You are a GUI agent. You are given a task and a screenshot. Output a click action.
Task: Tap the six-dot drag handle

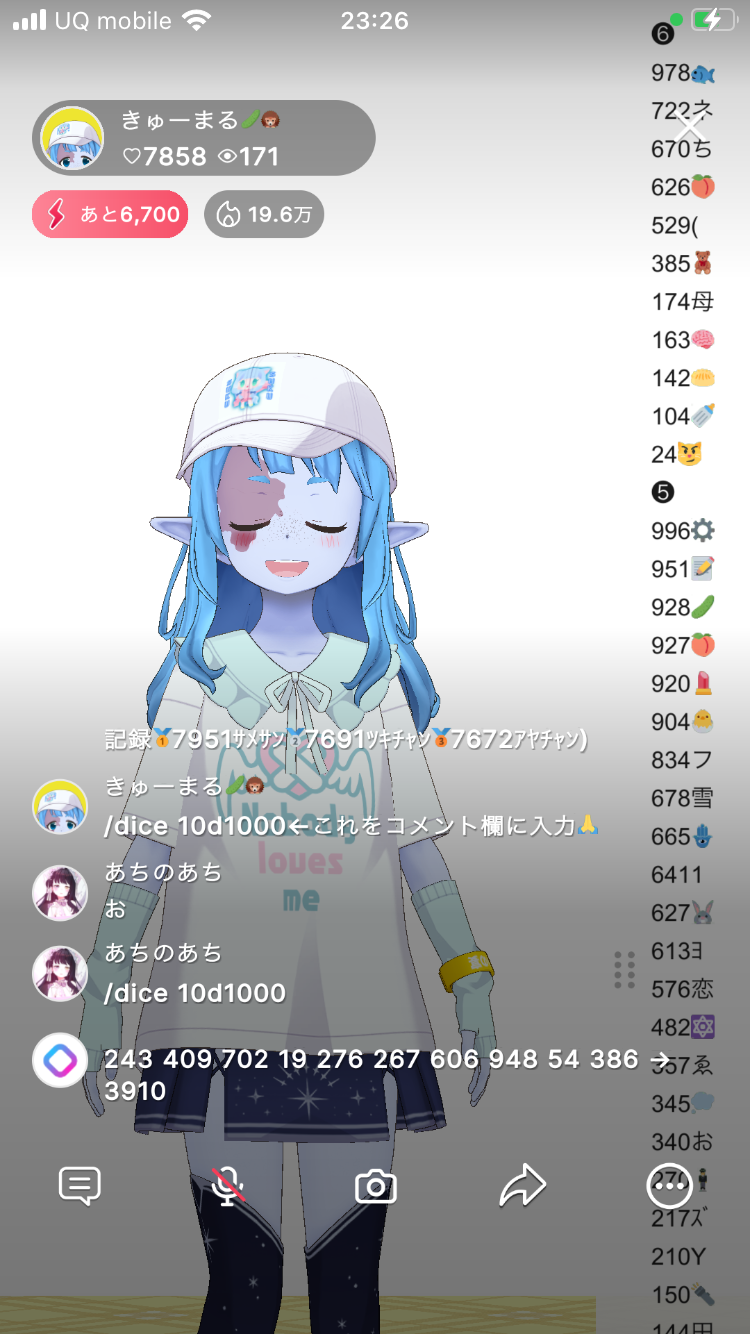(x=625, y=969)
